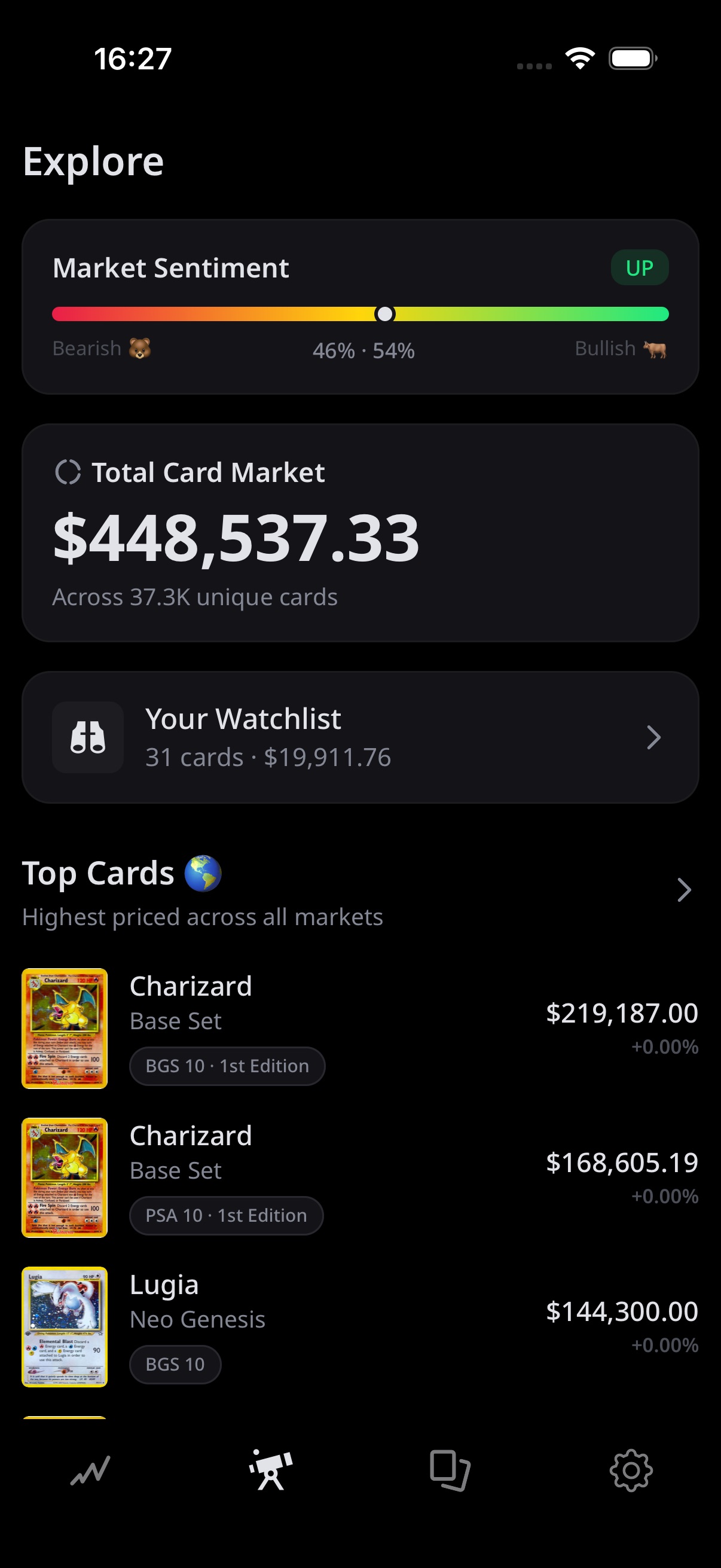
Task: Tap the refresh icon beside Total Card Market
Action: click(68, 472)
